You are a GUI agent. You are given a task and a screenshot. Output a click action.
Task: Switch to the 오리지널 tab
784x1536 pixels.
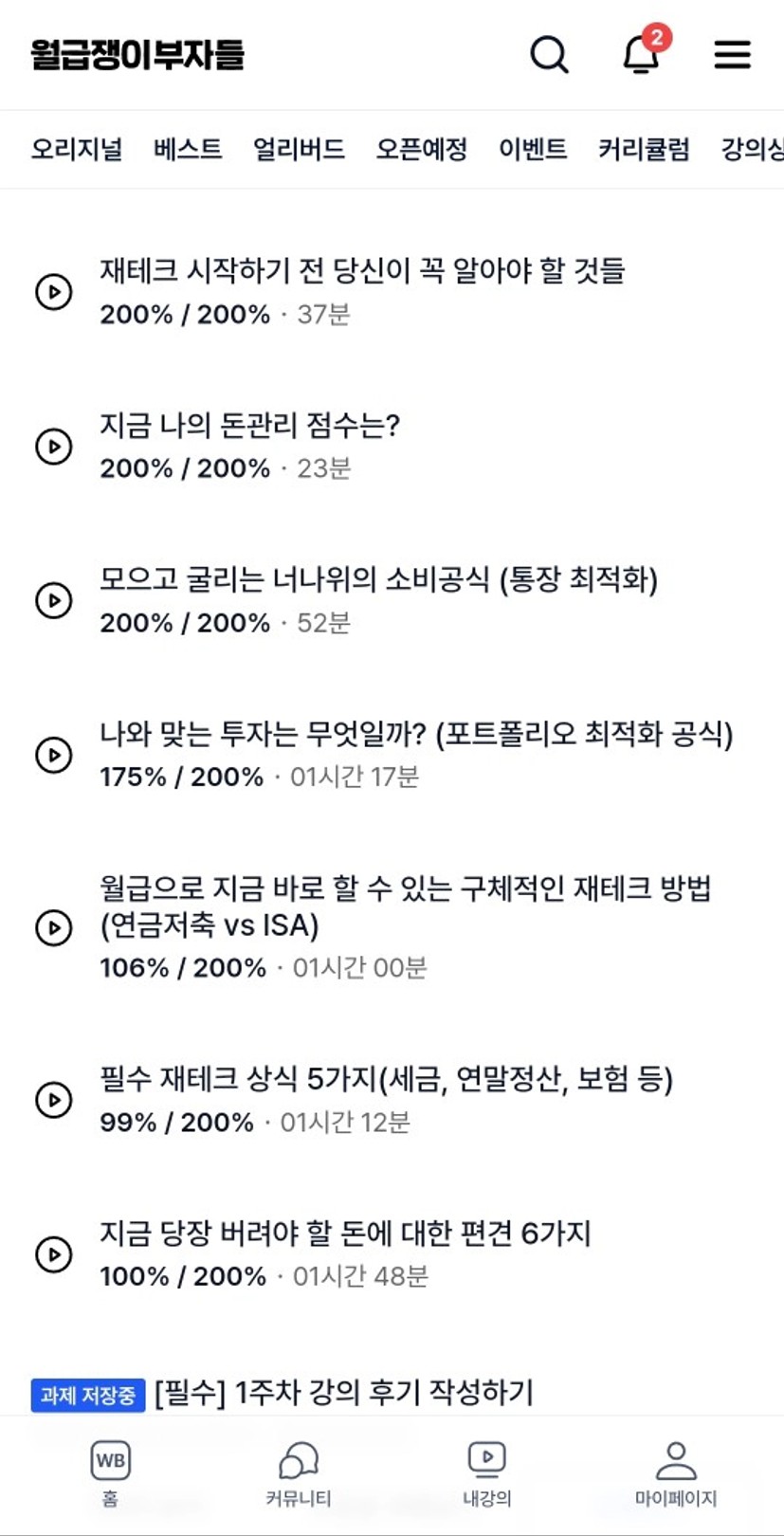point(77,150)
